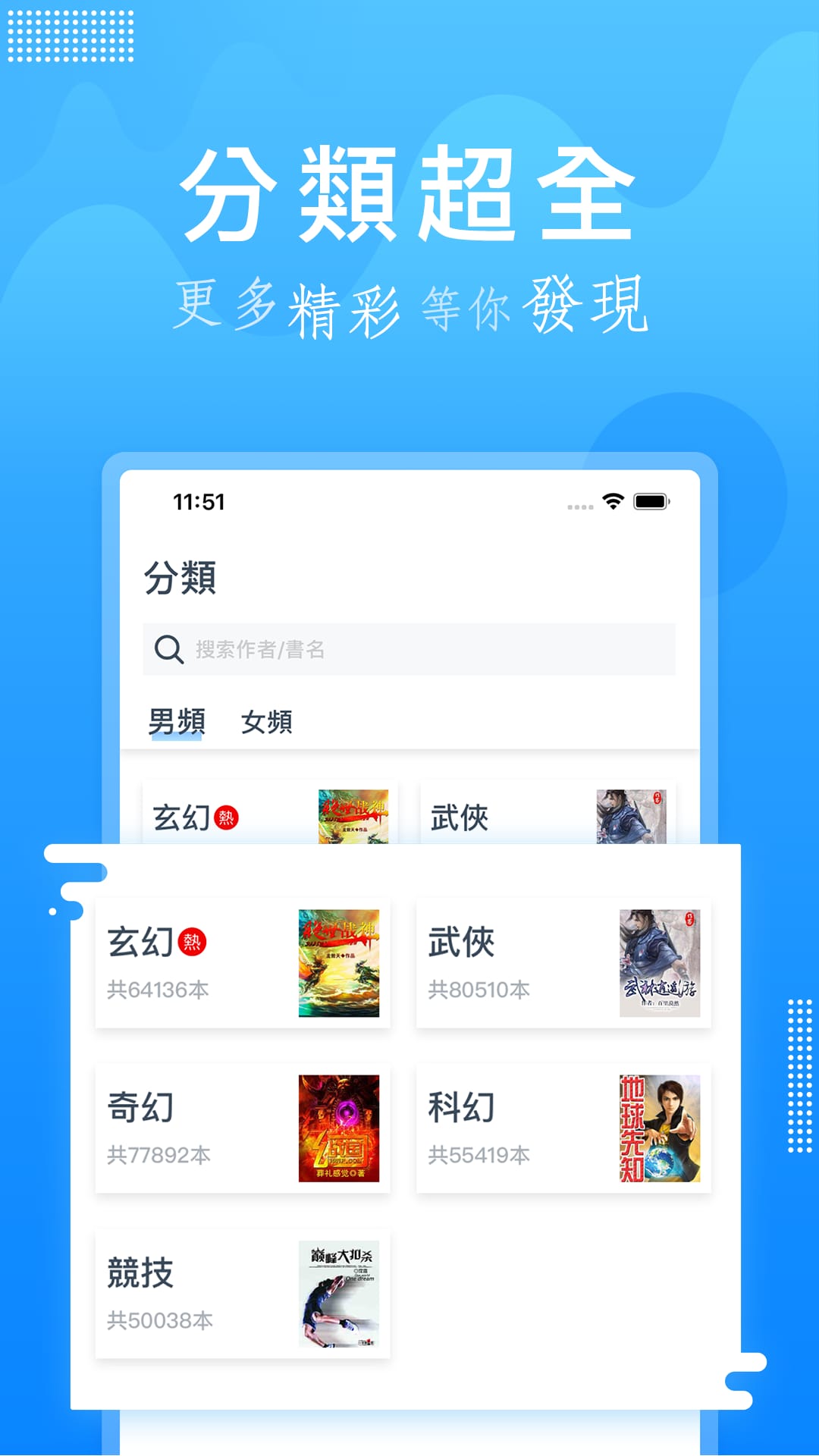Open the 巔峰大扣殺 sports cover
The width and height of the screenshot is (819, 1456).
(x=340, y=1294)
